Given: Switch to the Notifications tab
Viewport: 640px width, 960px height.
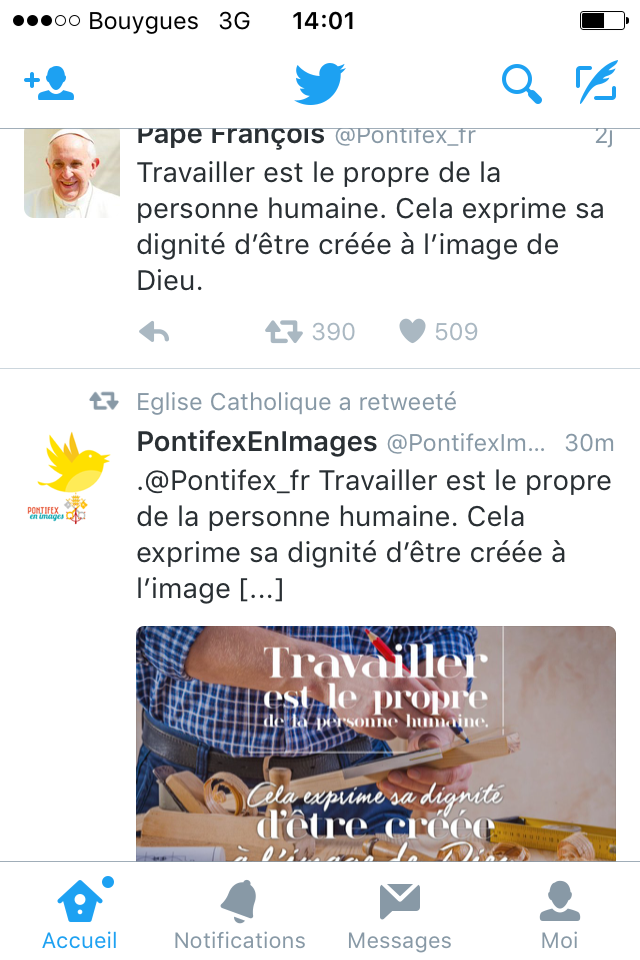Looking at the screenshot, I should point(240,914).
